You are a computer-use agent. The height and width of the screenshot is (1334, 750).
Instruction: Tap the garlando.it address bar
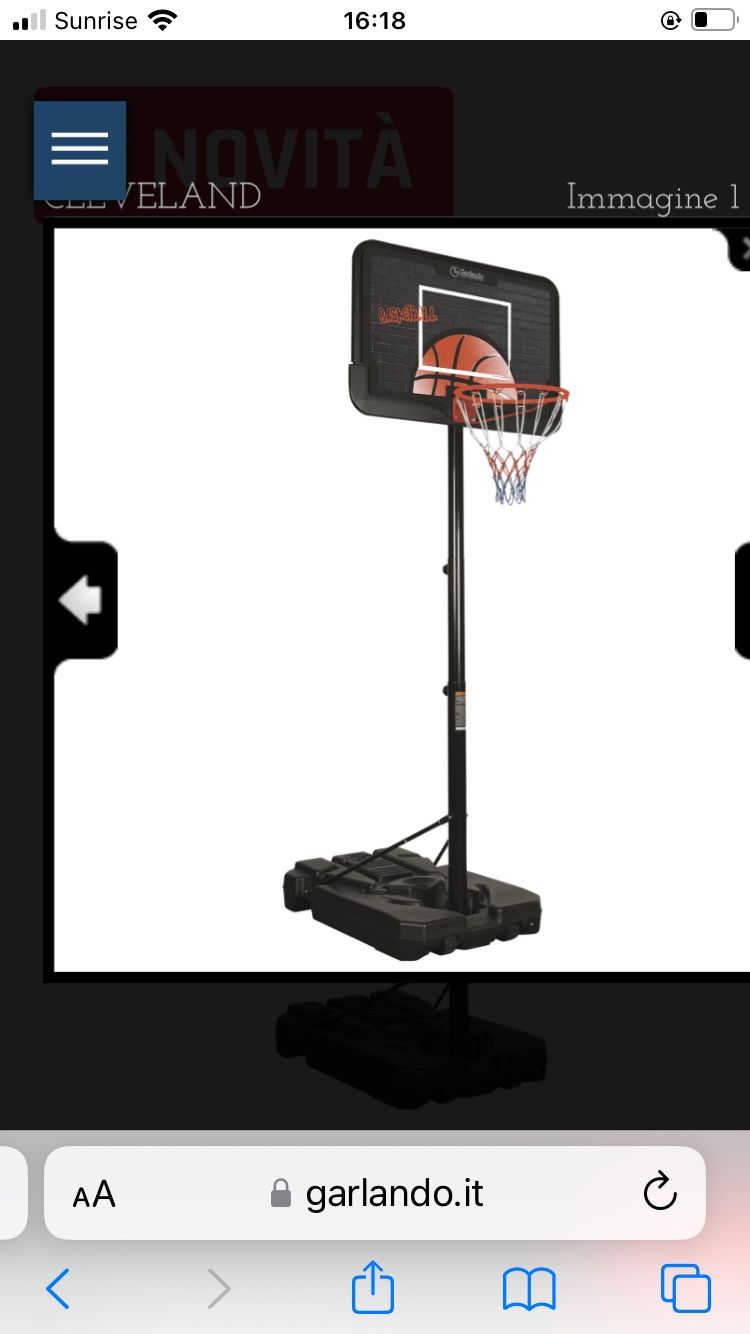(x=376, y=1193)
